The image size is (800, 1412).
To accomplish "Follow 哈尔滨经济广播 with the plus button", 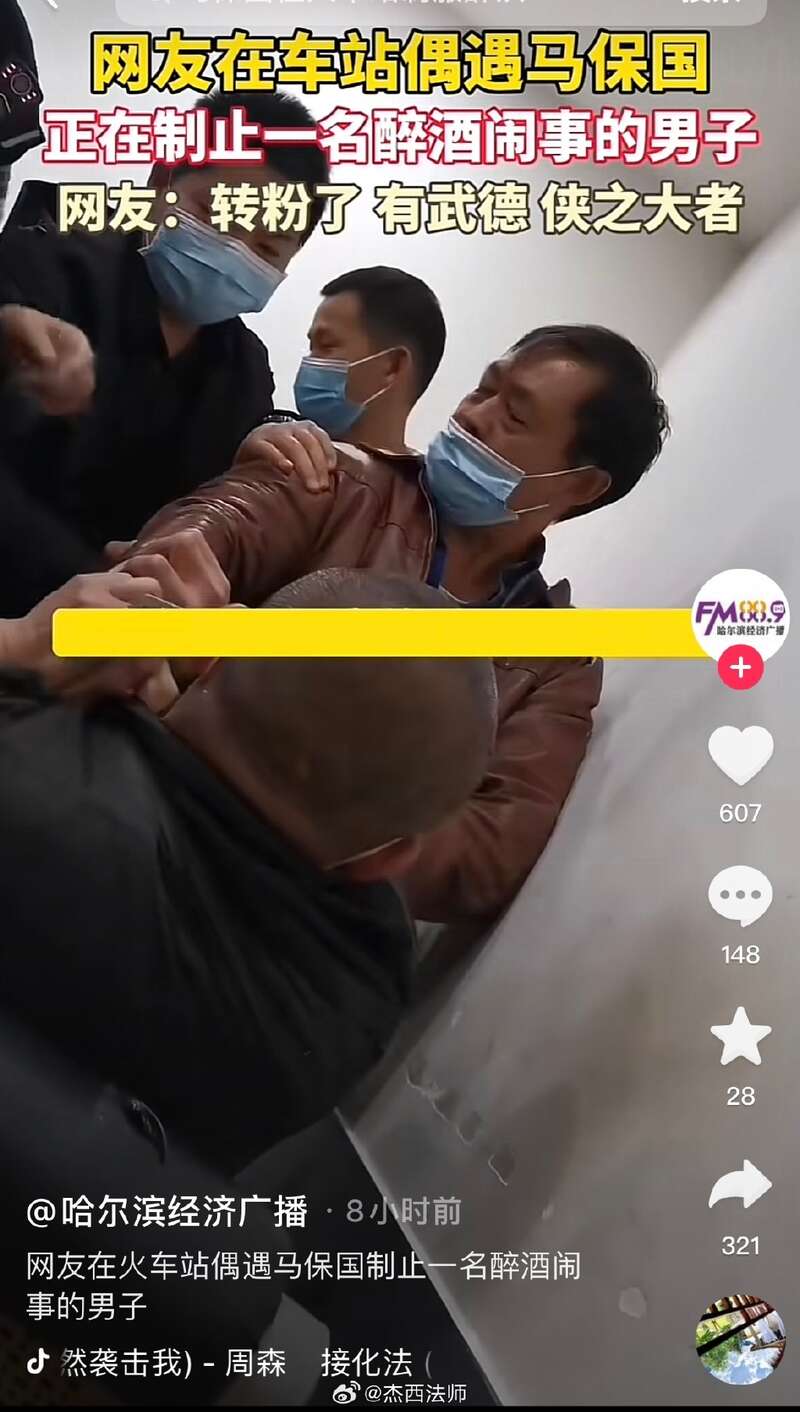I will 740,668.
